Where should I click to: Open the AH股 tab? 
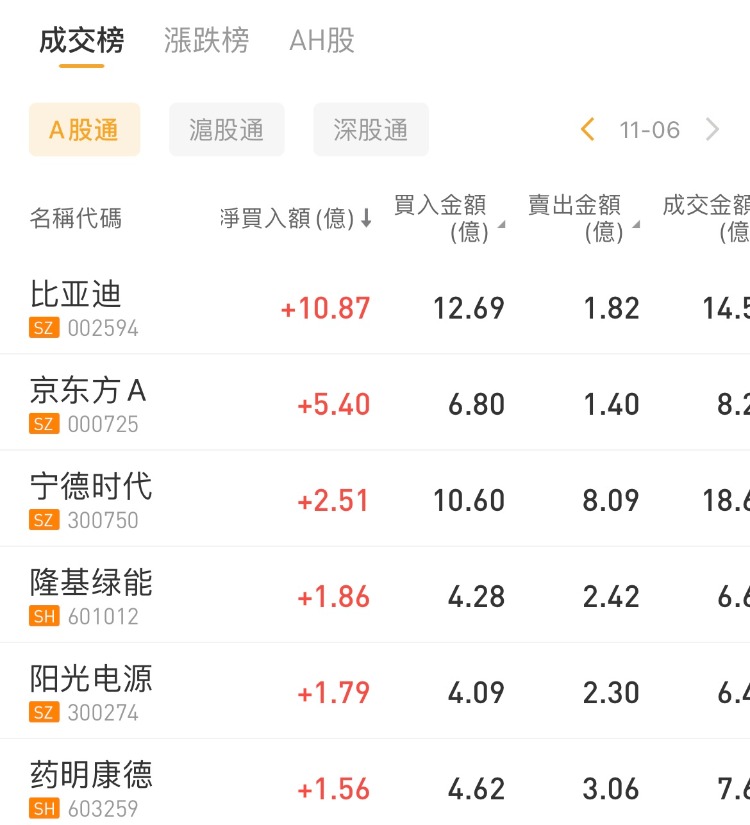322,41
